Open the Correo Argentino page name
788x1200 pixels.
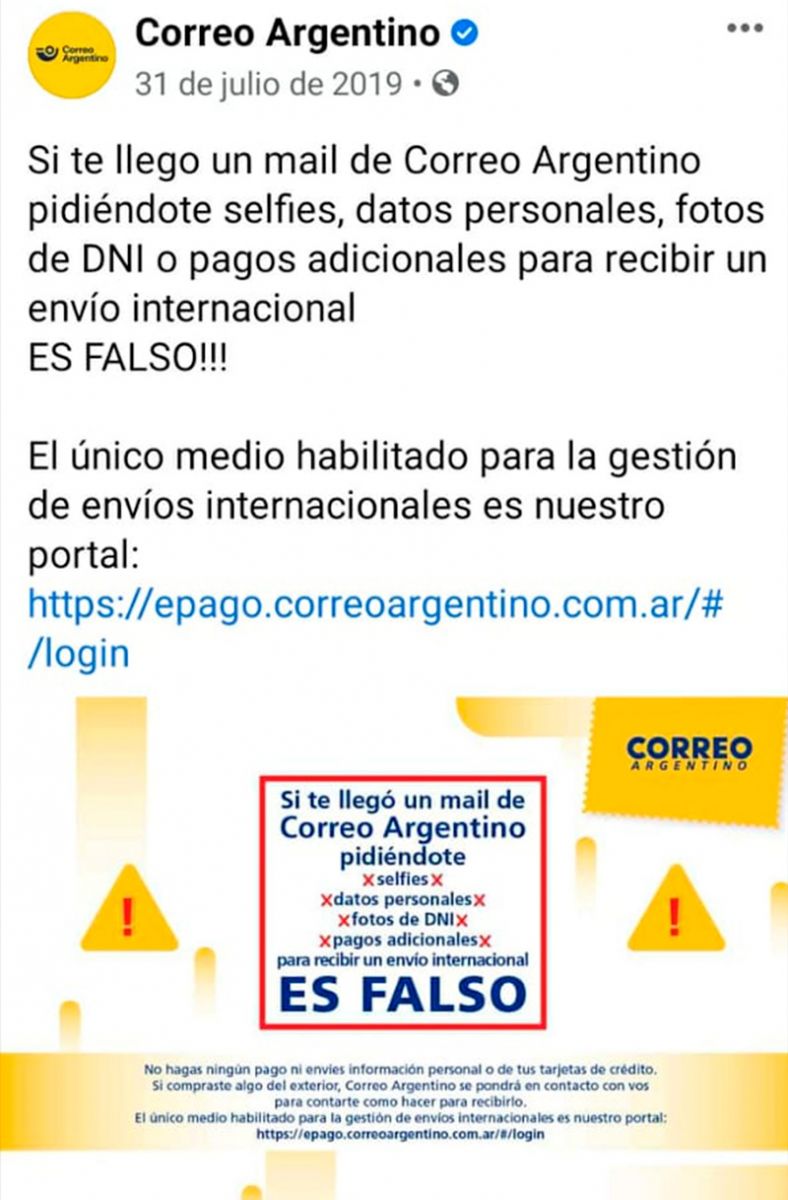[288, 33]
